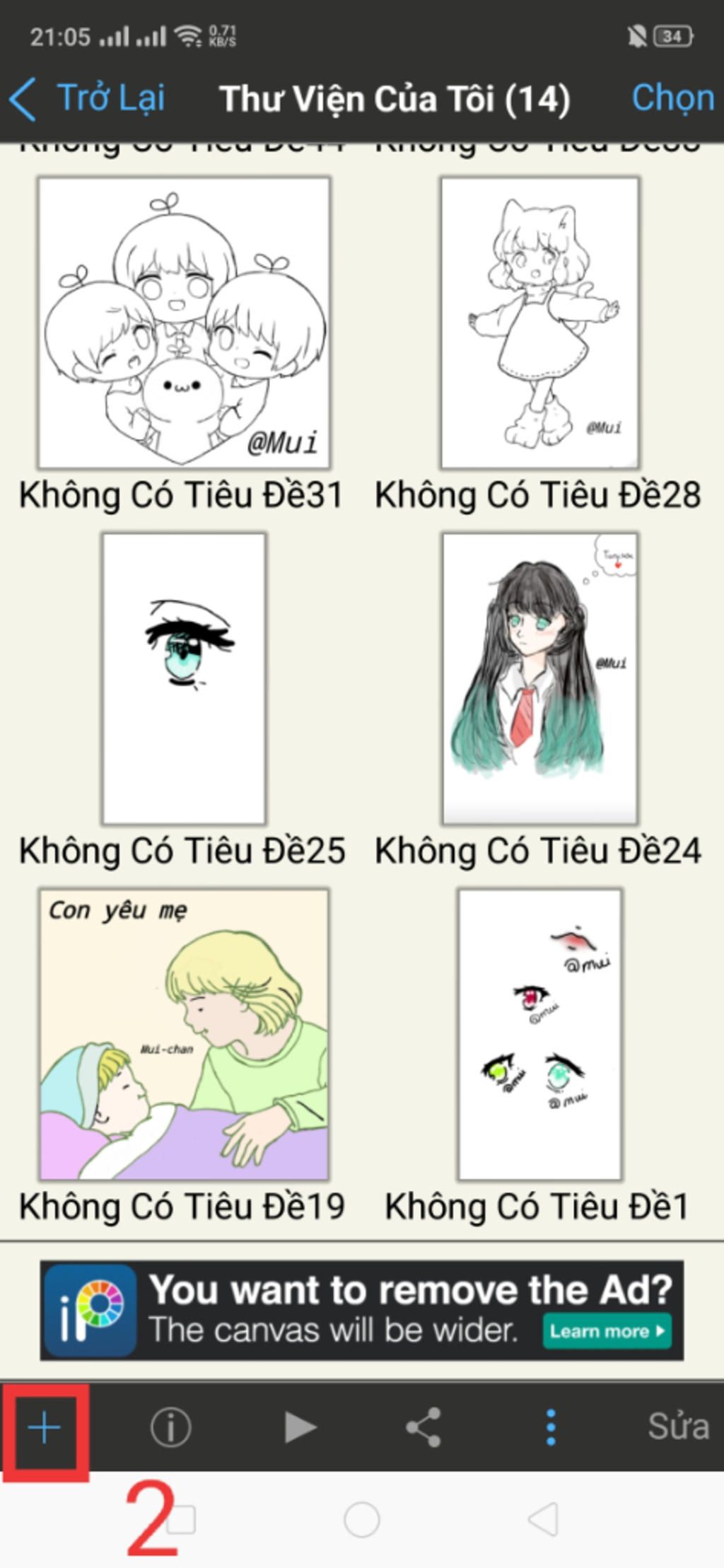Open artwork Không Có Tiêu Đề24
This screenshot has height=1568, width=724.
click(539, 678)
